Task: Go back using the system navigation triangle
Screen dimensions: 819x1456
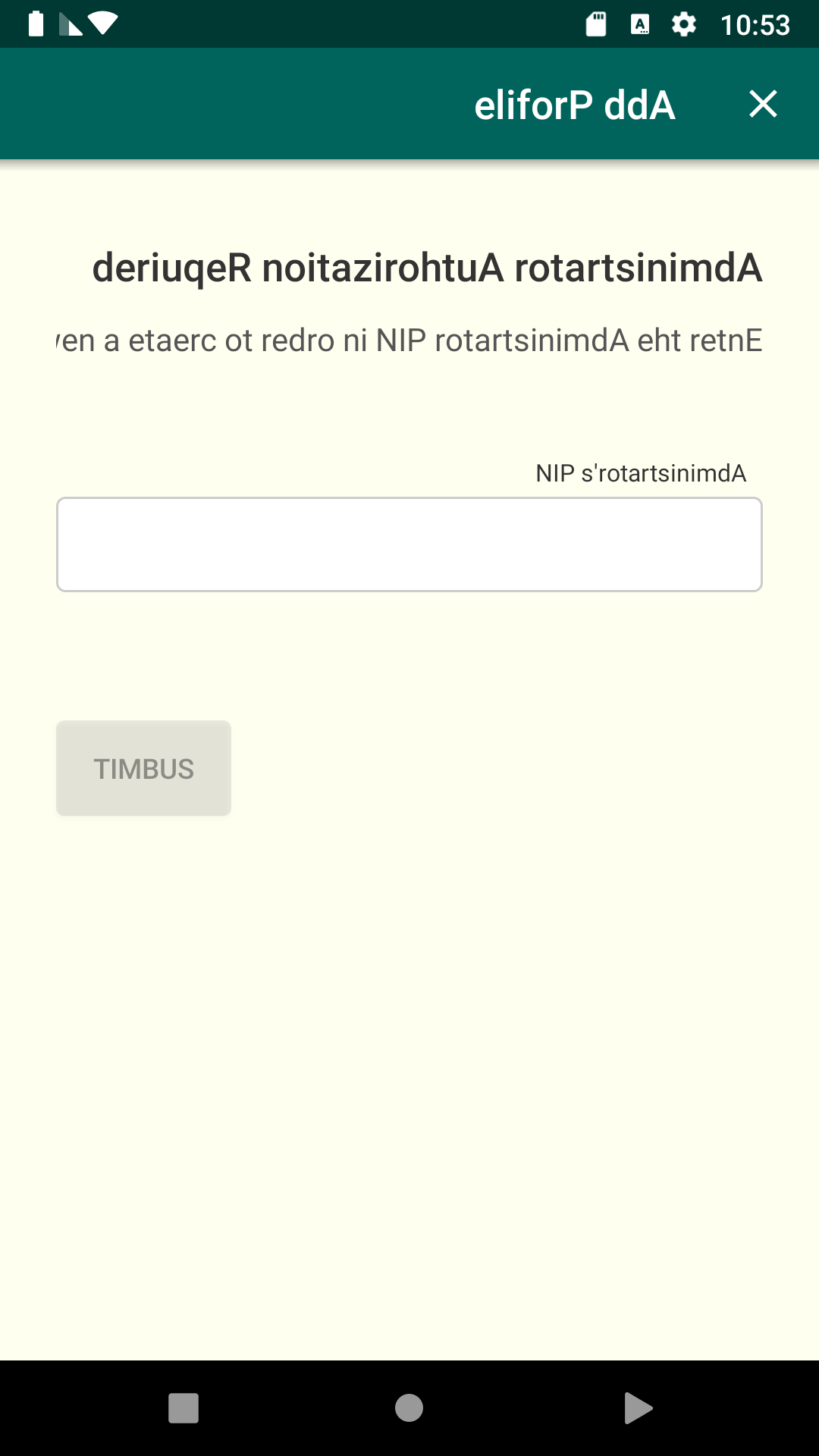Action: coord(638,1408)
